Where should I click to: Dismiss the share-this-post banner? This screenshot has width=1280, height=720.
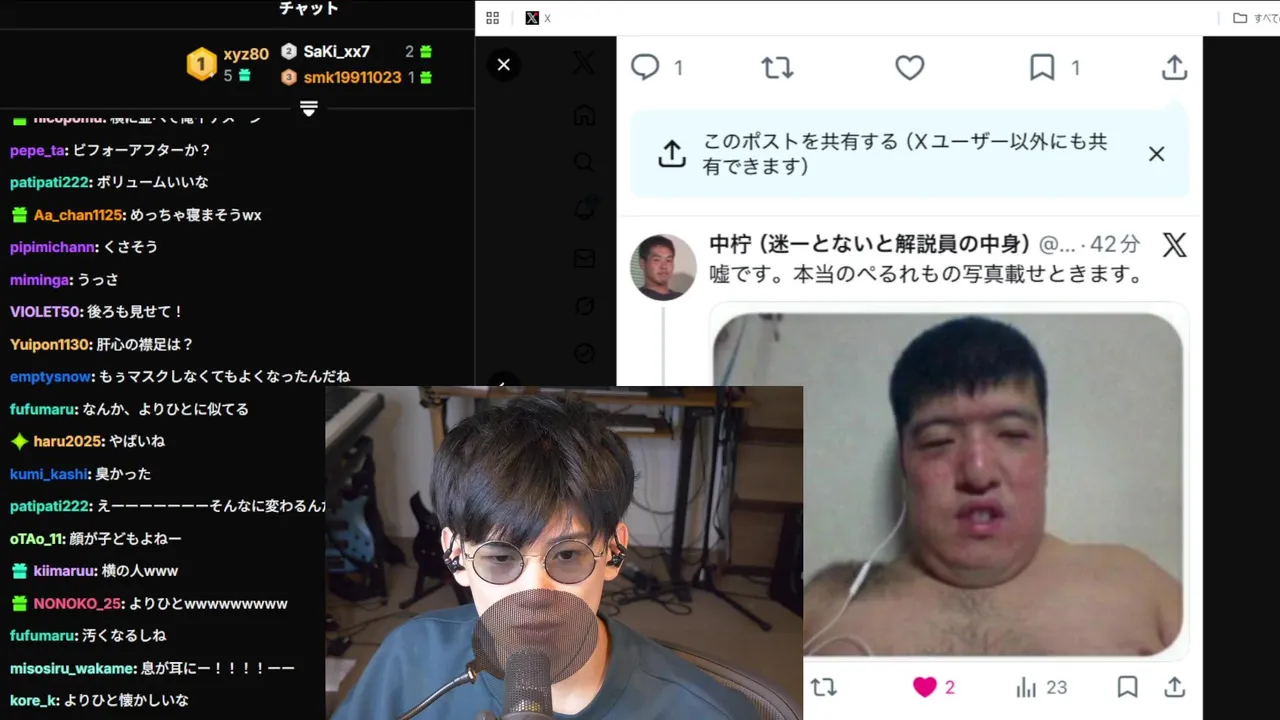[x=1156, y=154]
